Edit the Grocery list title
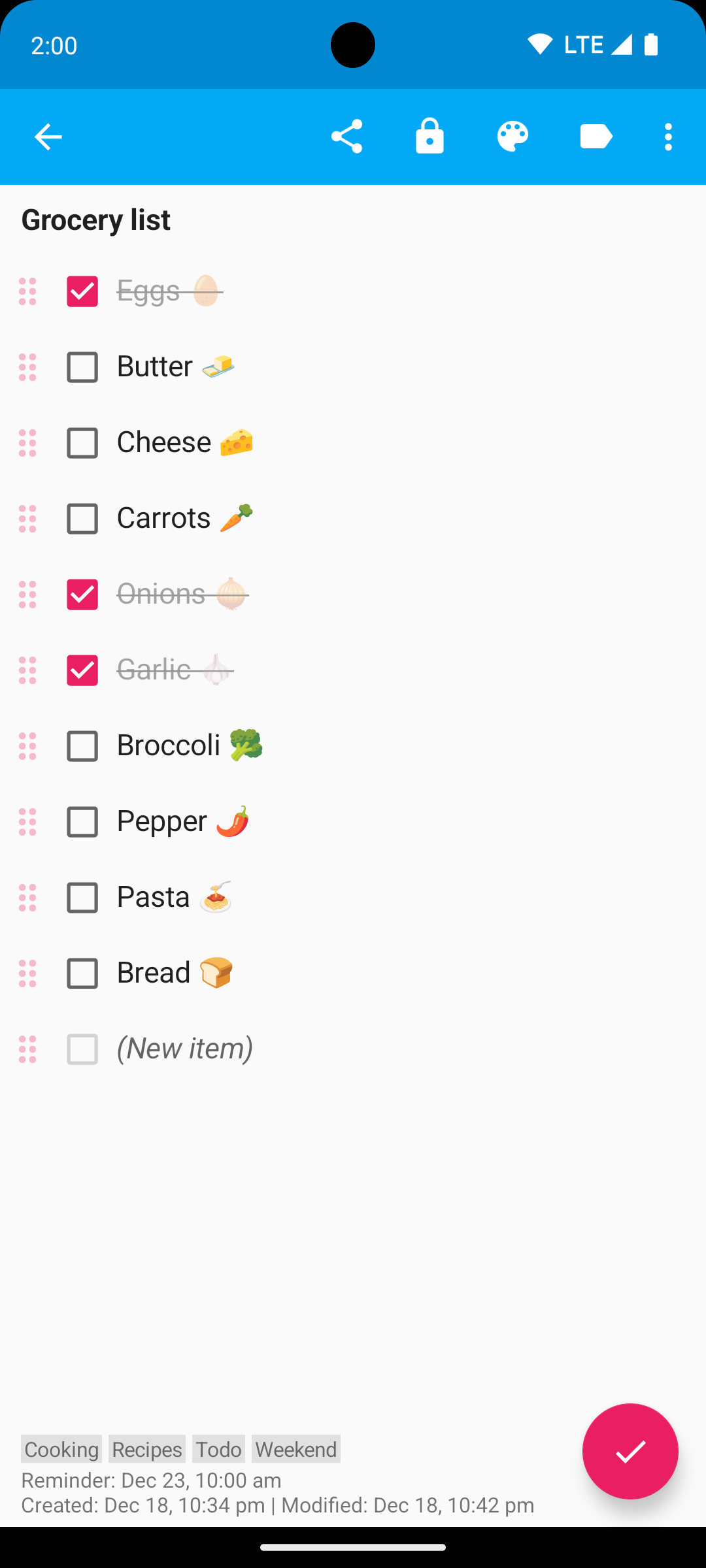Image resolution: width=706 pixels, height=1568 pixels. [x=96, y=220]
